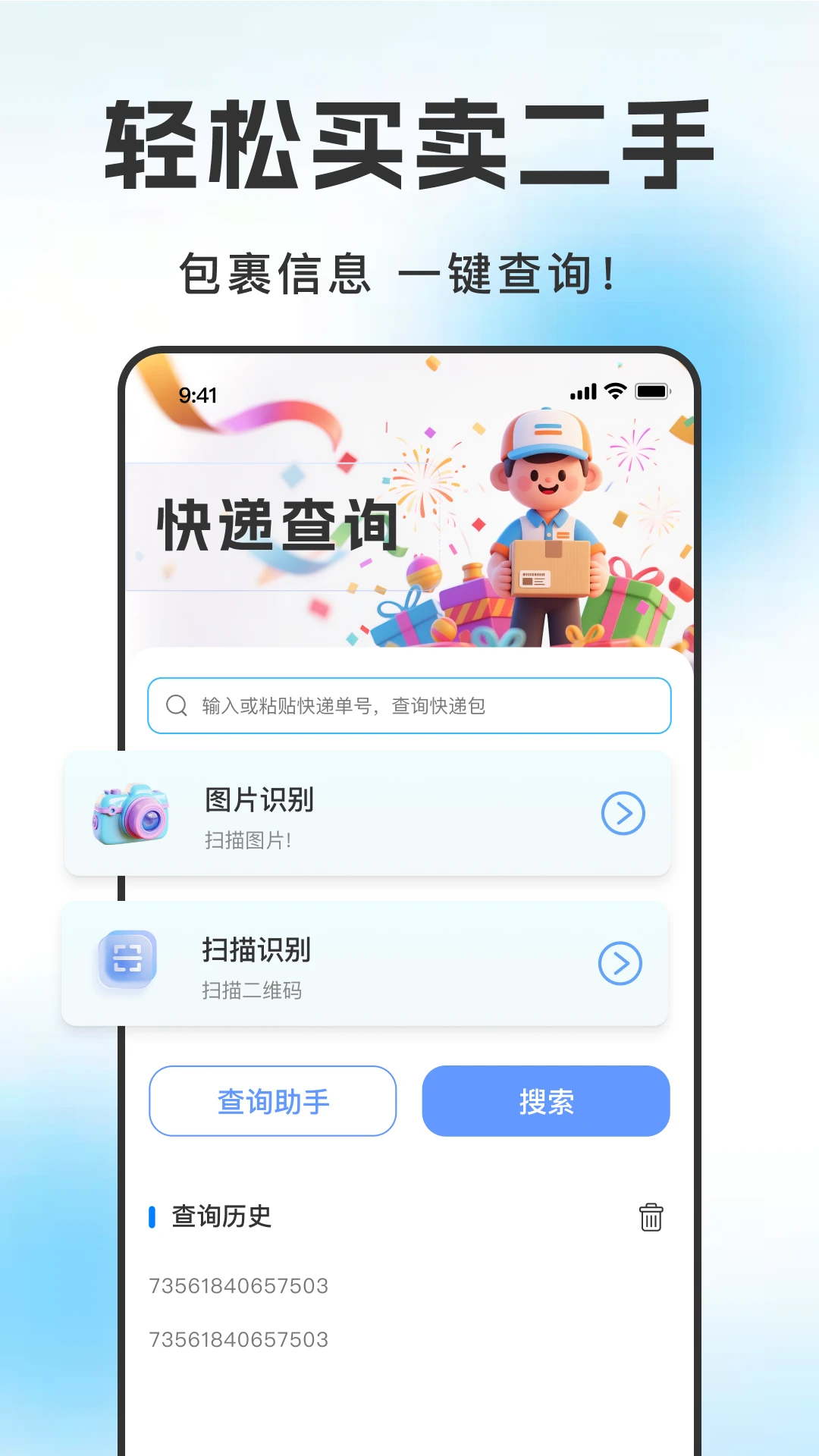Tap the 9:41 clock in the status bar
The image size is (819, 1456).
(x=199, y=394)
